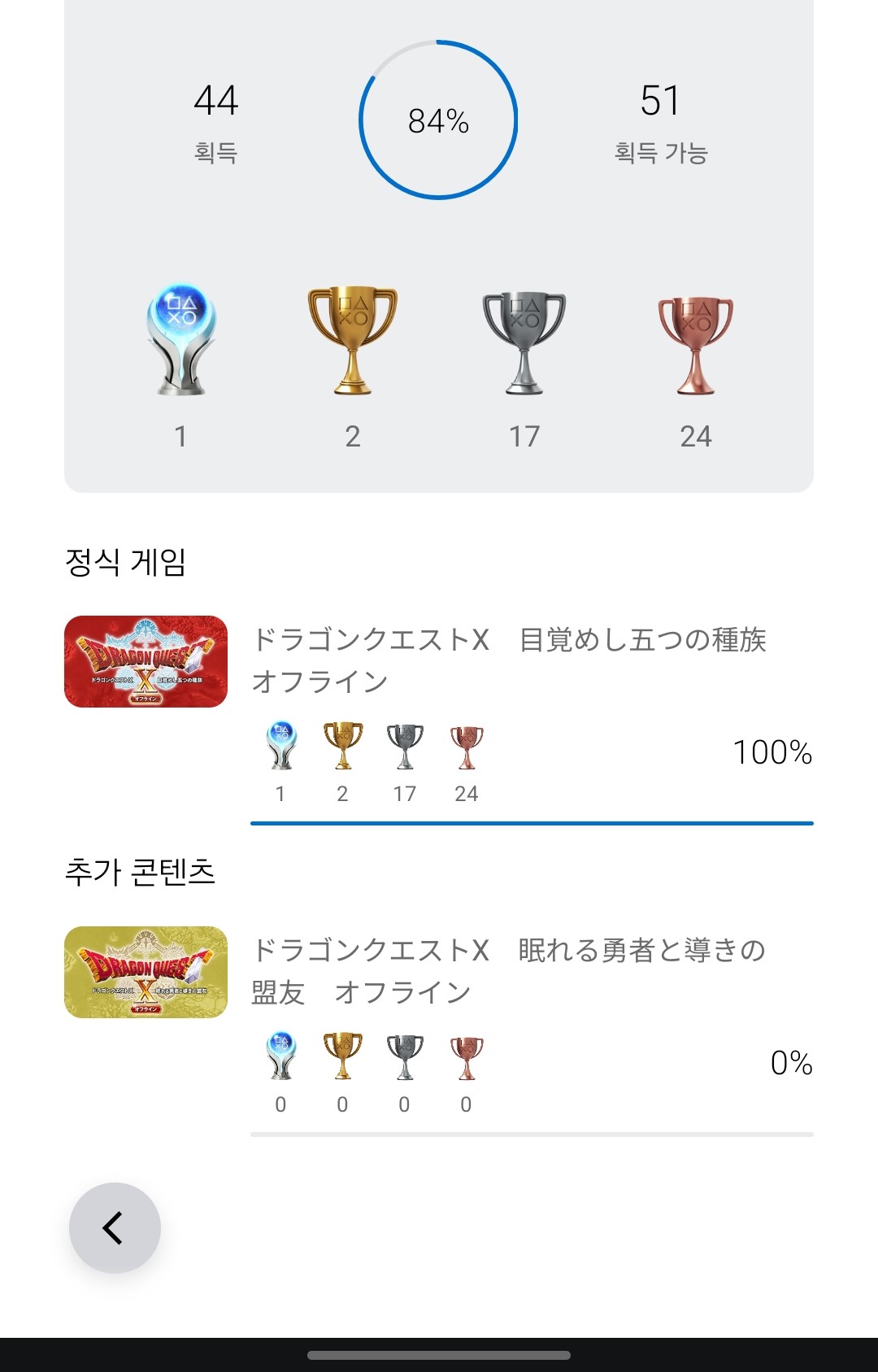This screenshot has height=1372, width=878.
Task: Select the gold Dragon Quest X DLC thumbnail
Action: tap(148, 973)
